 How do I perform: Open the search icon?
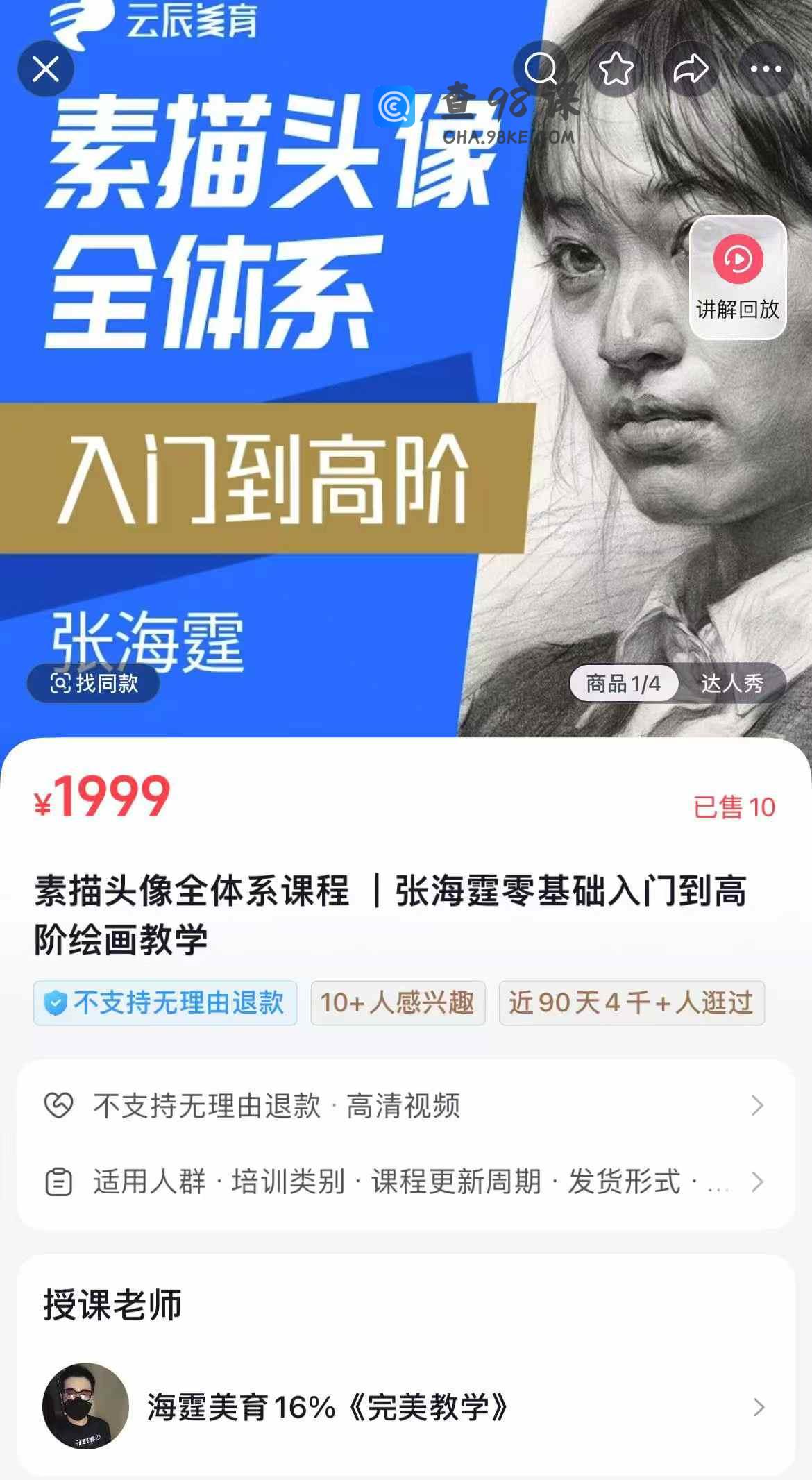[x=541, y=69]
